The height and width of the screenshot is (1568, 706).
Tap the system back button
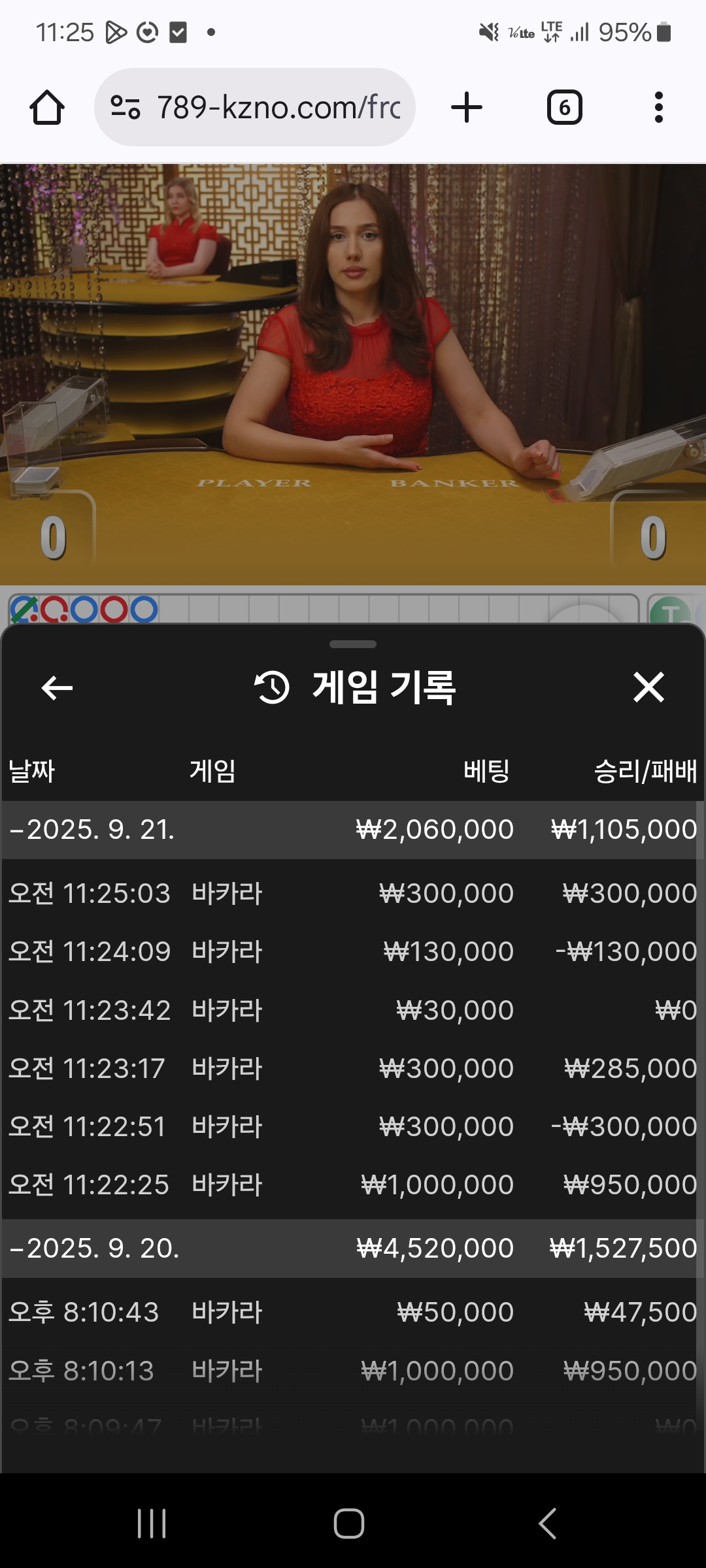click(548, 1524)
